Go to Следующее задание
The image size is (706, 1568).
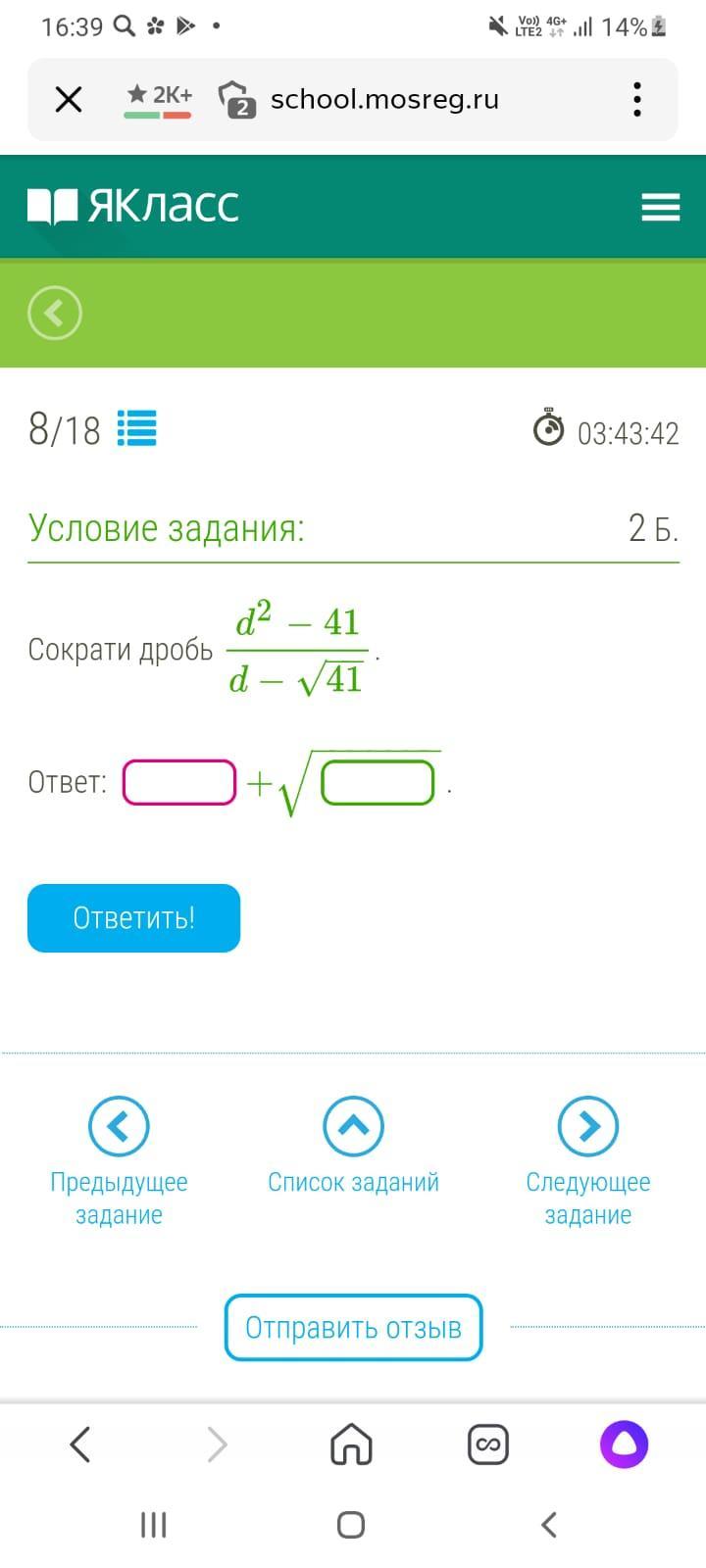[587, 1127]
